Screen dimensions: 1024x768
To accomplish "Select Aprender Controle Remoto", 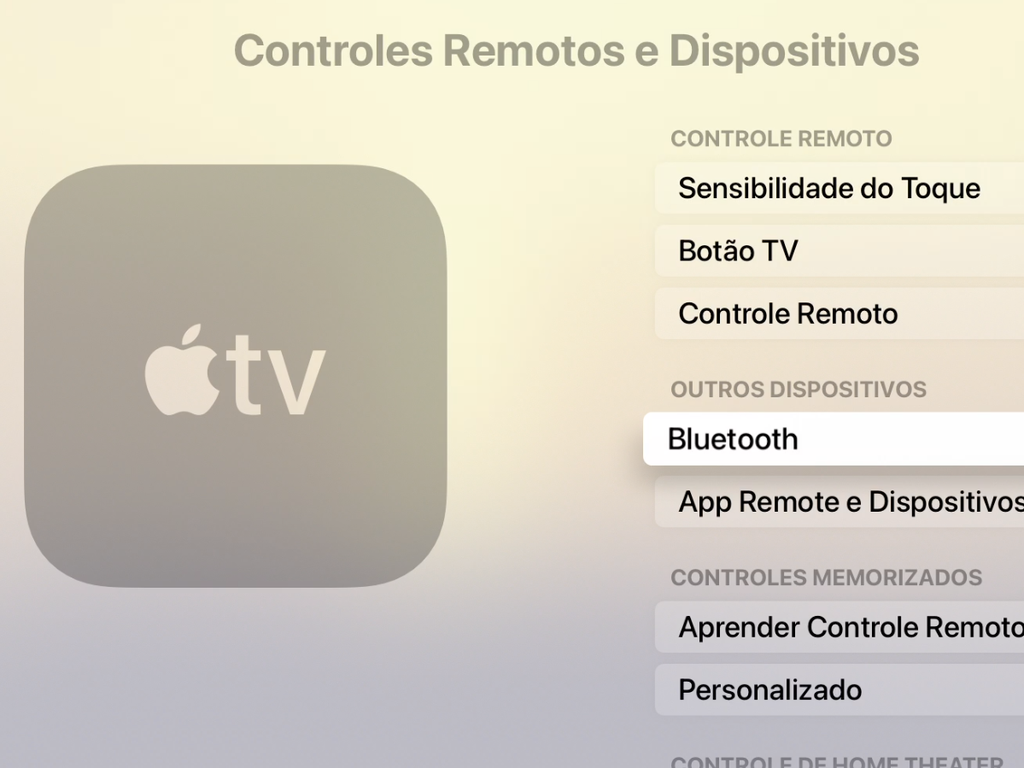I will click(840, 627).
